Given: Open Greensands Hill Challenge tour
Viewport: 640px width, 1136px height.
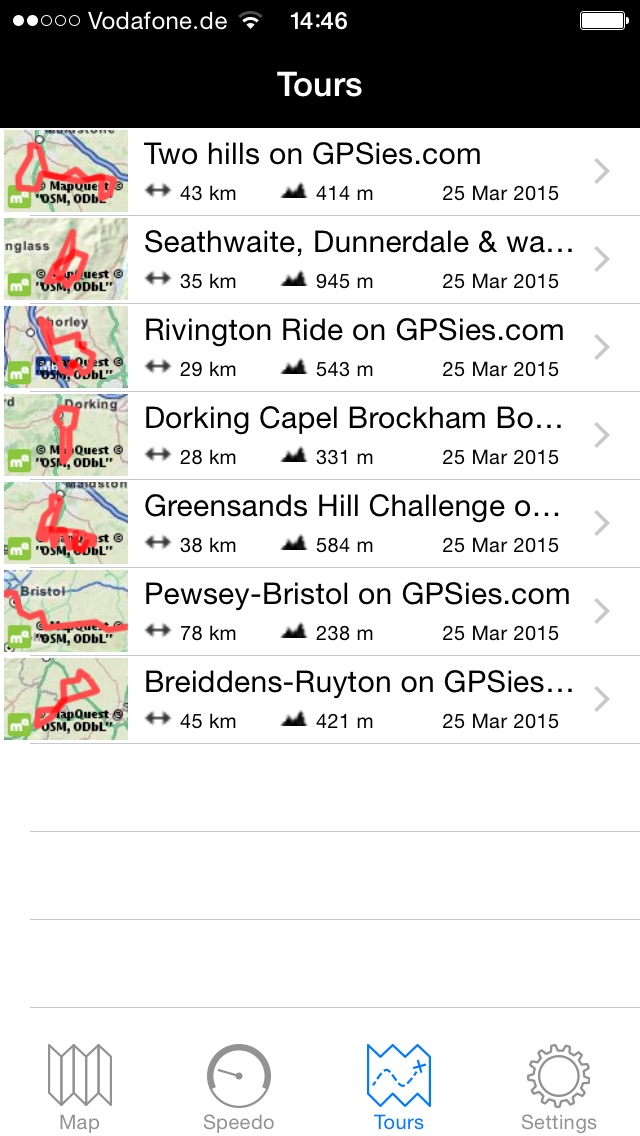Looking at the screenshot, I should pyautogui.click(x=320, y=524).
